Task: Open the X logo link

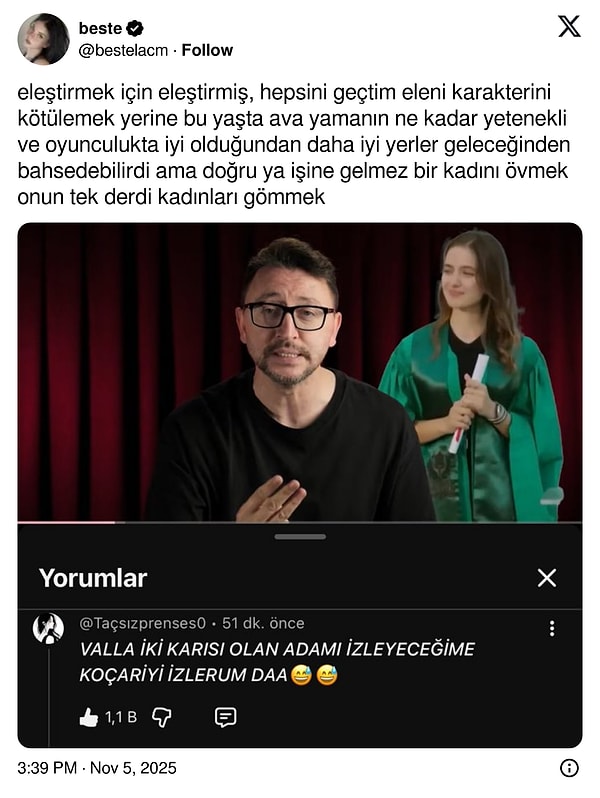Action: [568, 27]
